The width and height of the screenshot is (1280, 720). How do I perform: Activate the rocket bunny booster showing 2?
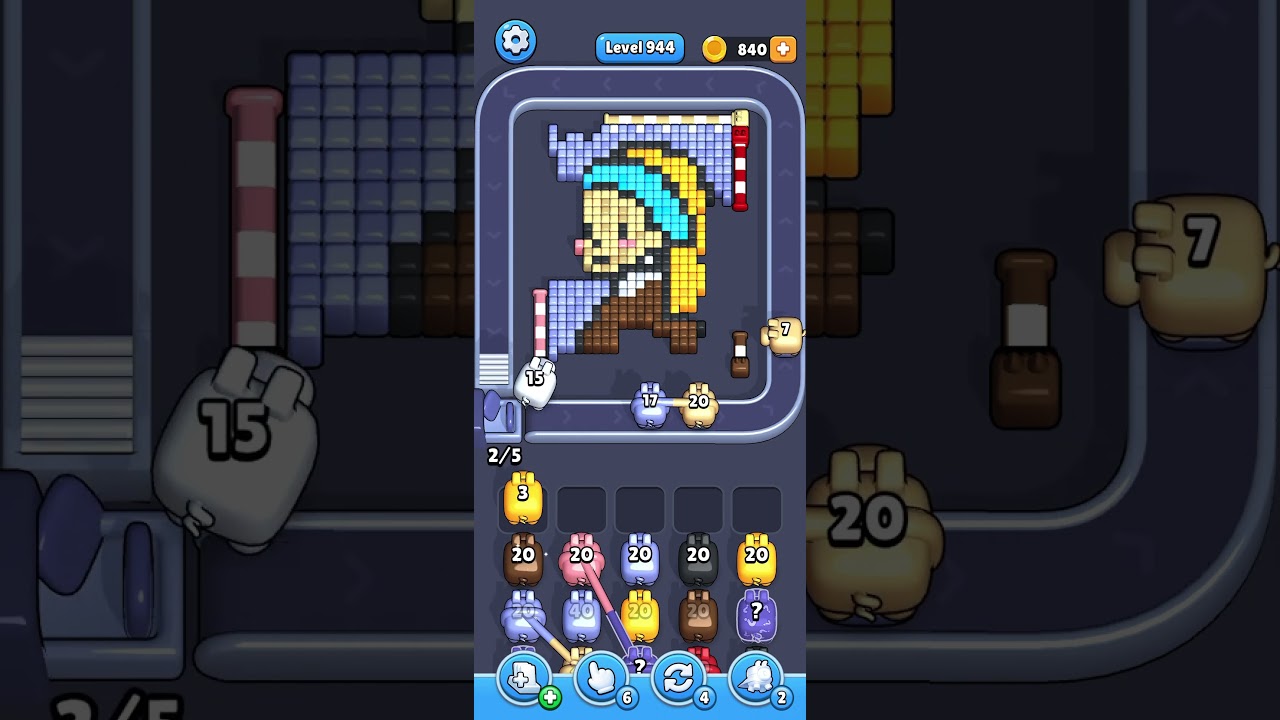[x=756, y=680]
